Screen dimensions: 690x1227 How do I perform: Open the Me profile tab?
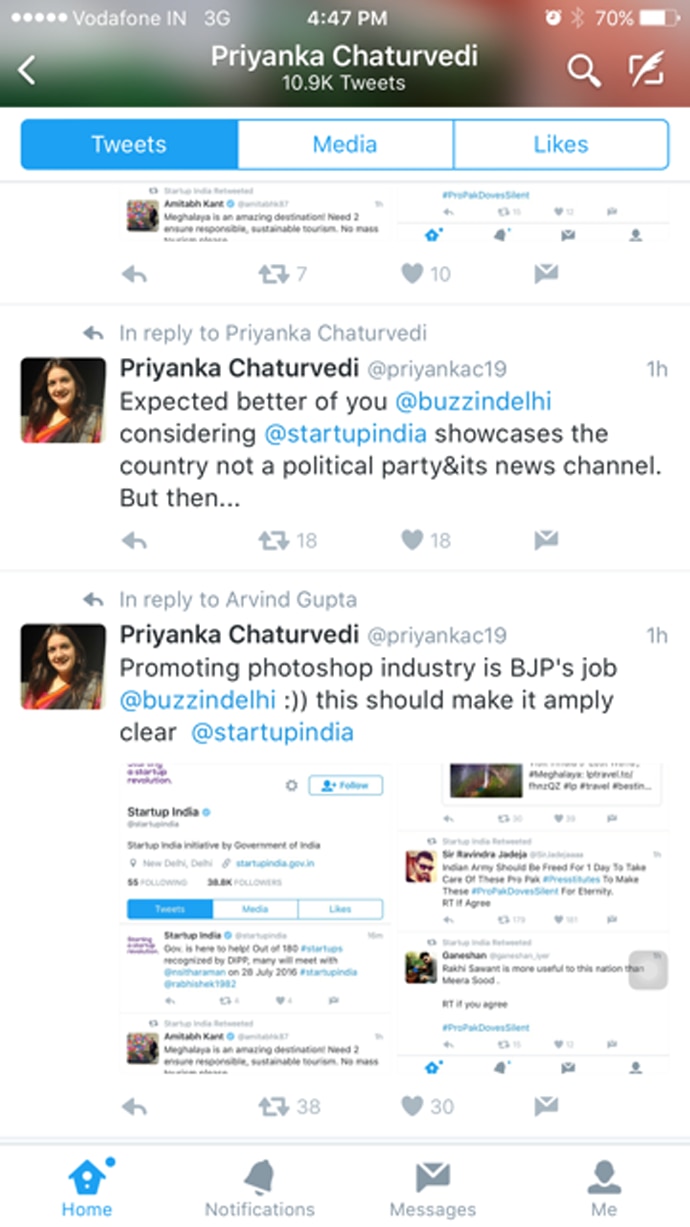[x=604, y=1188]
